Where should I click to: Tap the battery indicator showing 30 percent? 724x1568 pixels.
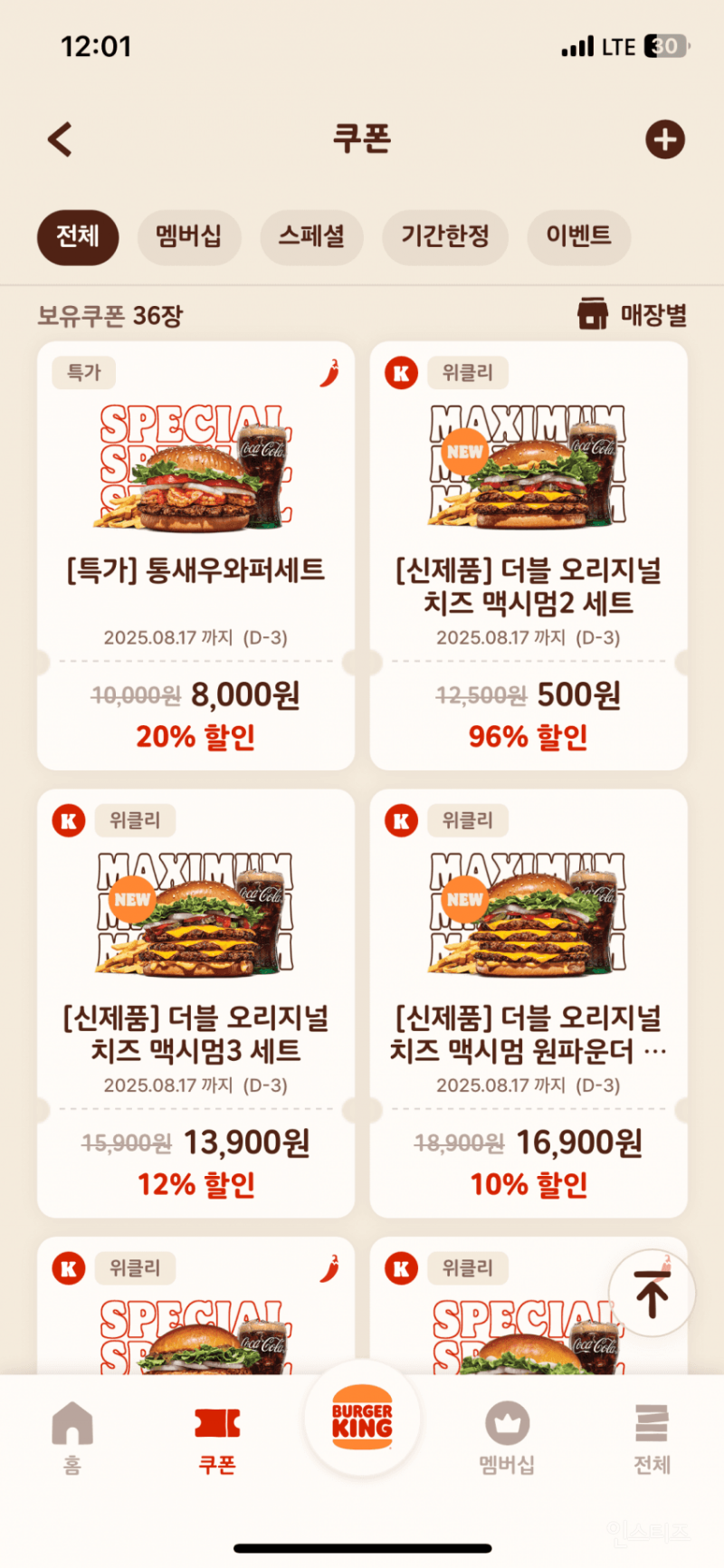[x=667, y=46]
